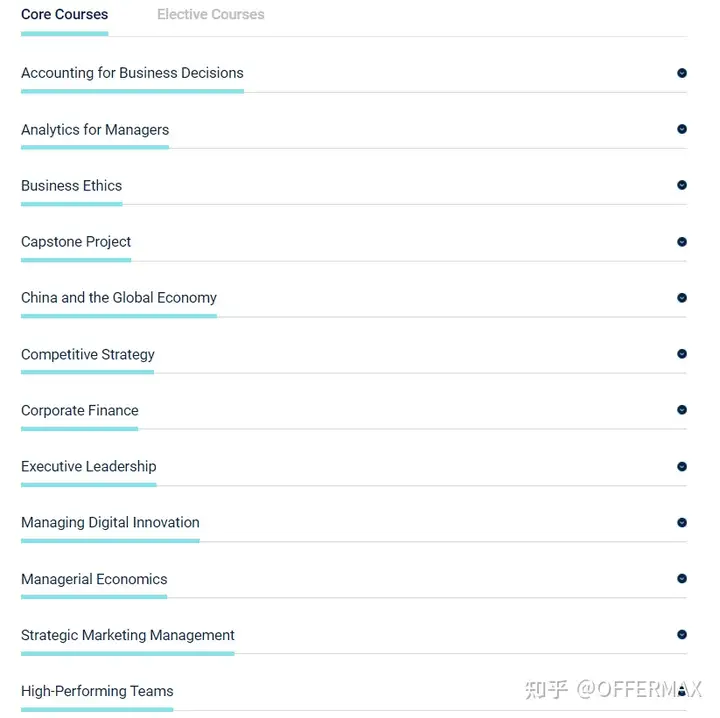
Task: Expand Managing Digital Innovation
Action: click(682, 523)
